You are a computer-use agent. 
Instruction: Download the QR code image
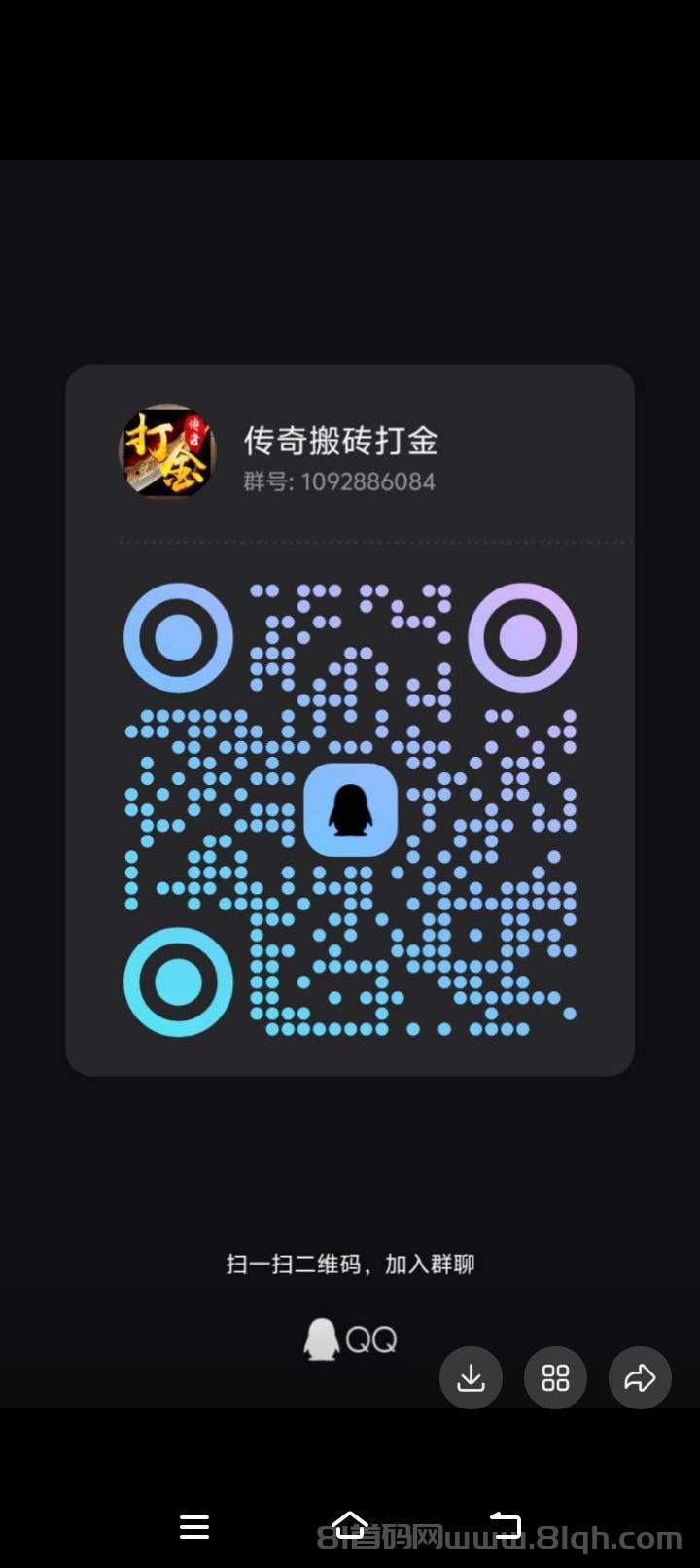coord(471,1377)
